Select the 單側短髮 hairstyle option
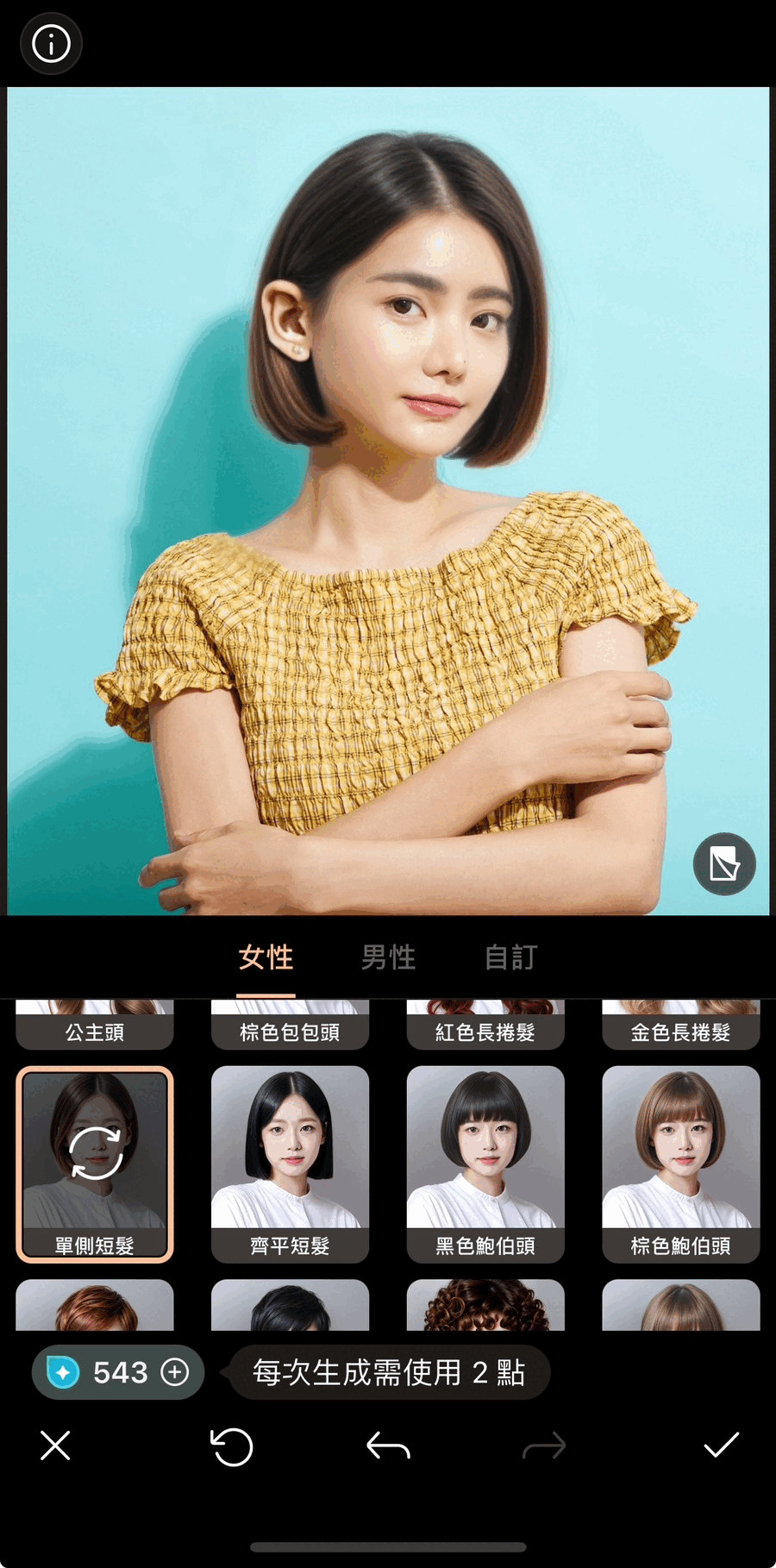Viewport: 776px width, 1568px height. click(x=94, y=1163)
